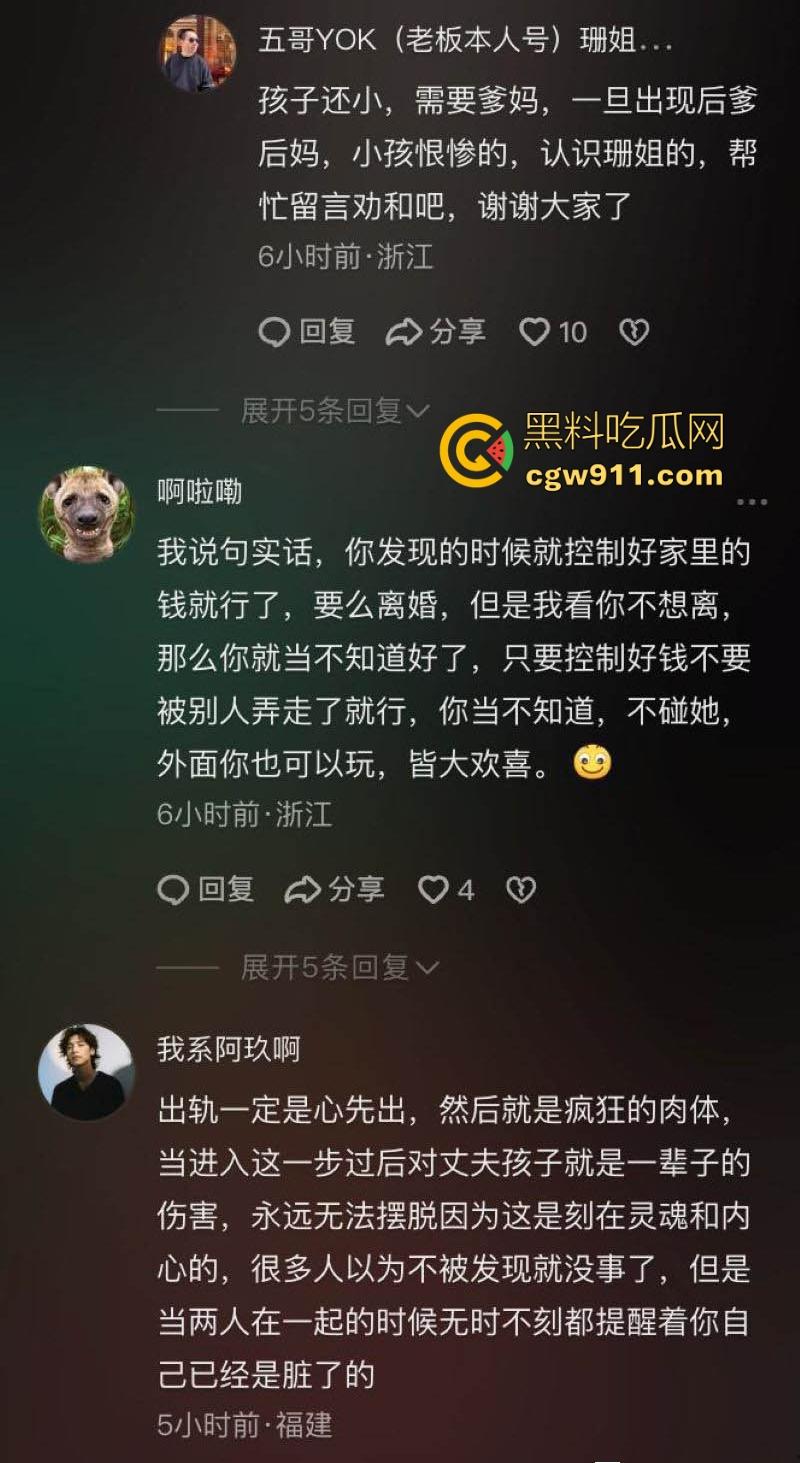This screenshot has height=1463, width=800.
Task: Expand the 5 replies under 啊啦嘞's comment
Action: tap(325, 967)
